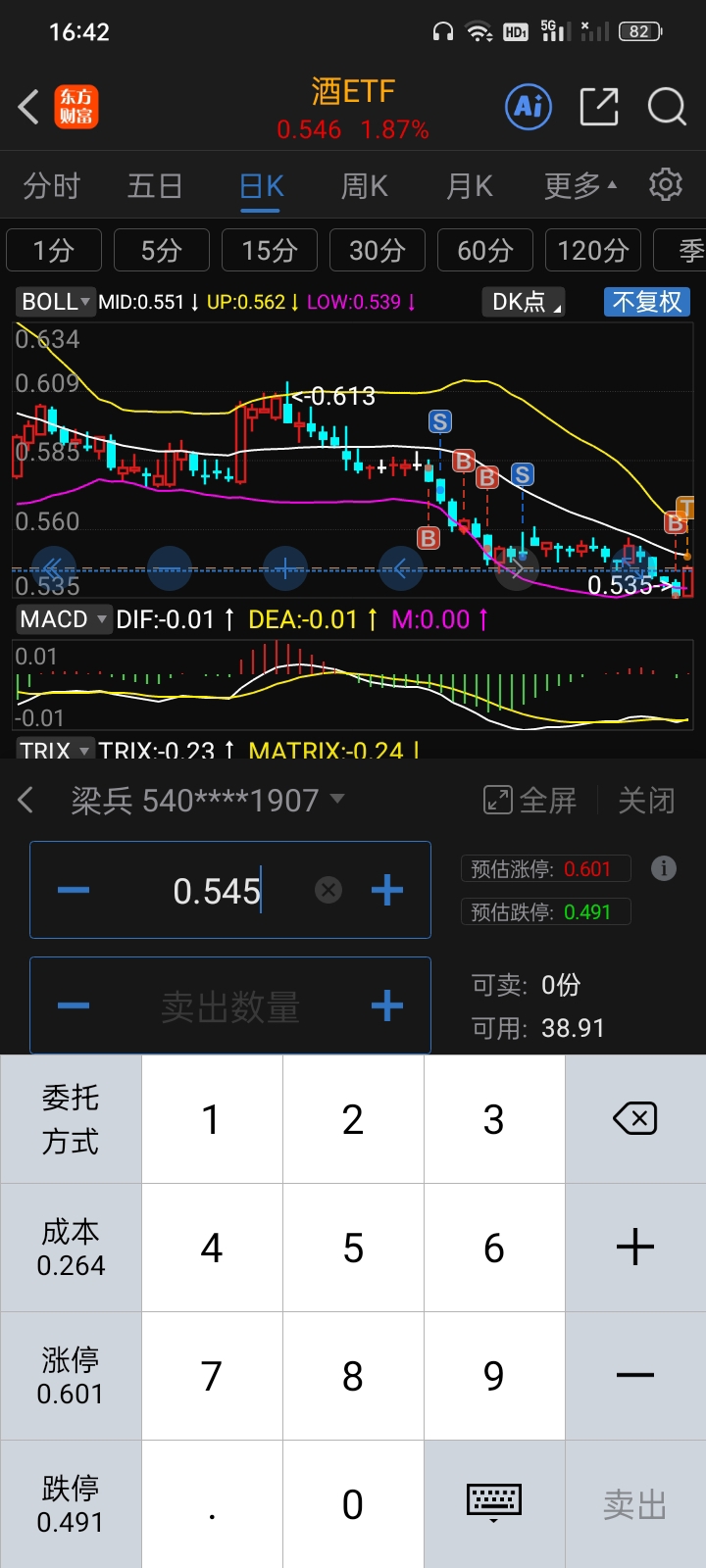Clear the price field 0.545

(x=328, y=890)
